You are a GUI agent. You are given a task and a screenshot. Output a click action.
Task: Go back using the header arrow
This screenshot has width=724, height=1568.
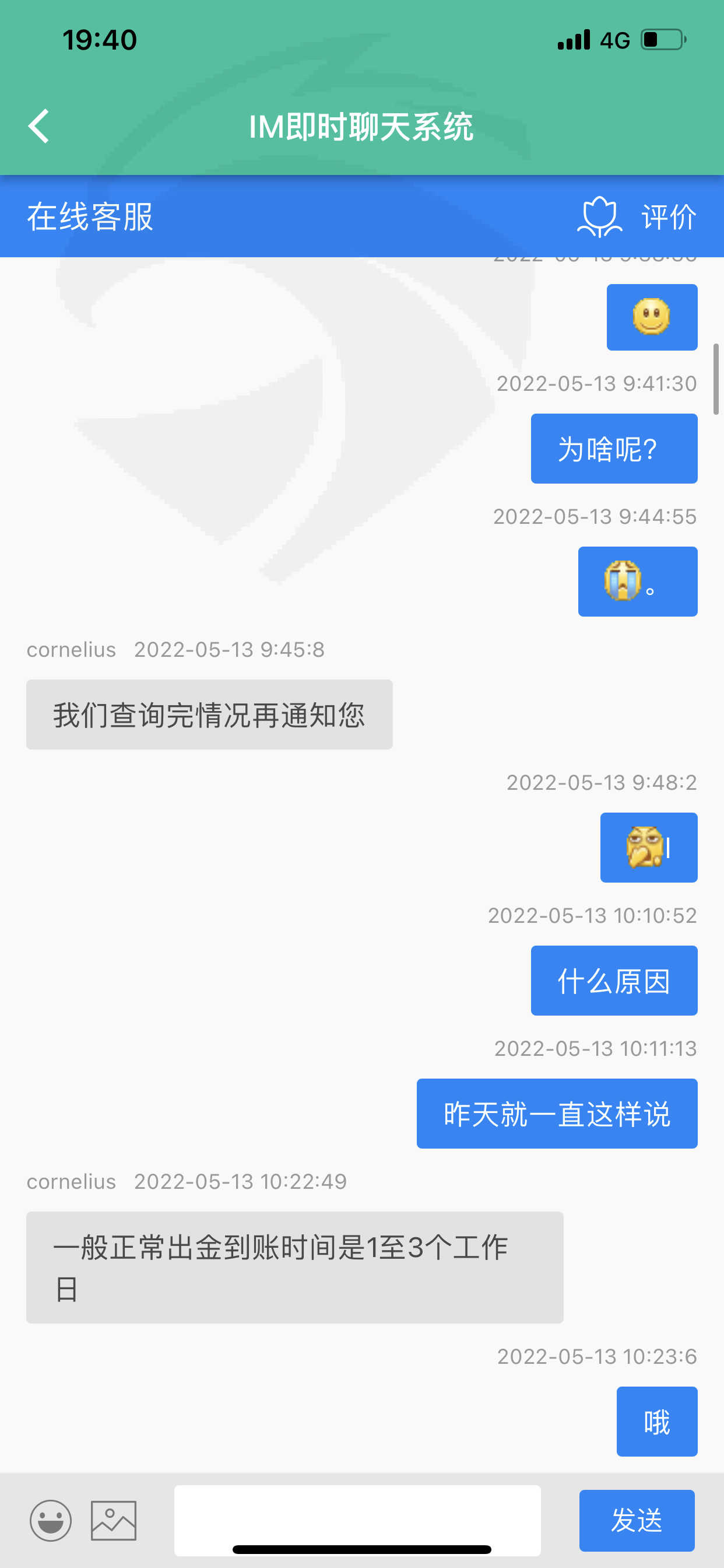tap(38, 127)
